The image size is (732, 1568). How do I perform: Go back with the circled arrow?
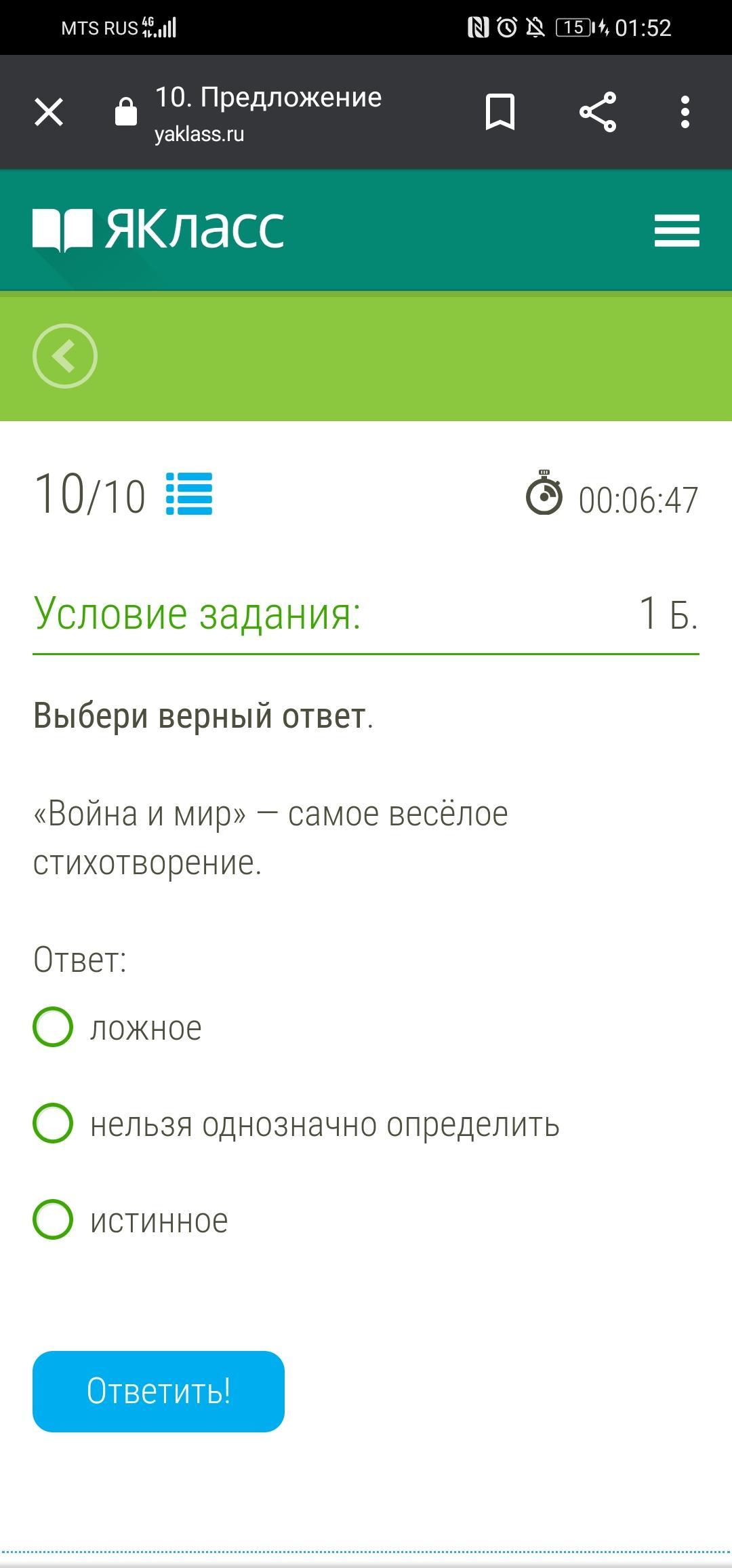65,356
